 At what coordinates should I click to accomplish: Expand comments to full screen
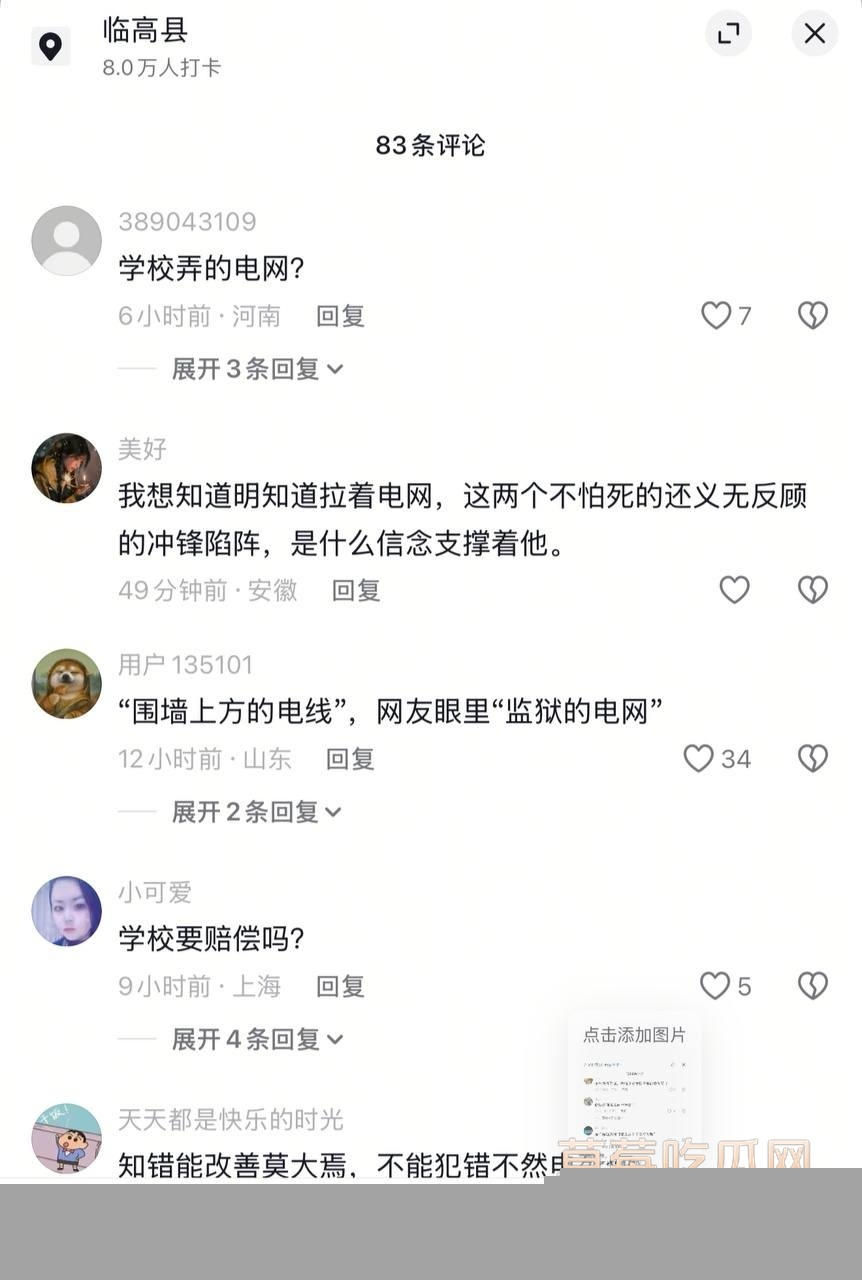click(728, 34)
